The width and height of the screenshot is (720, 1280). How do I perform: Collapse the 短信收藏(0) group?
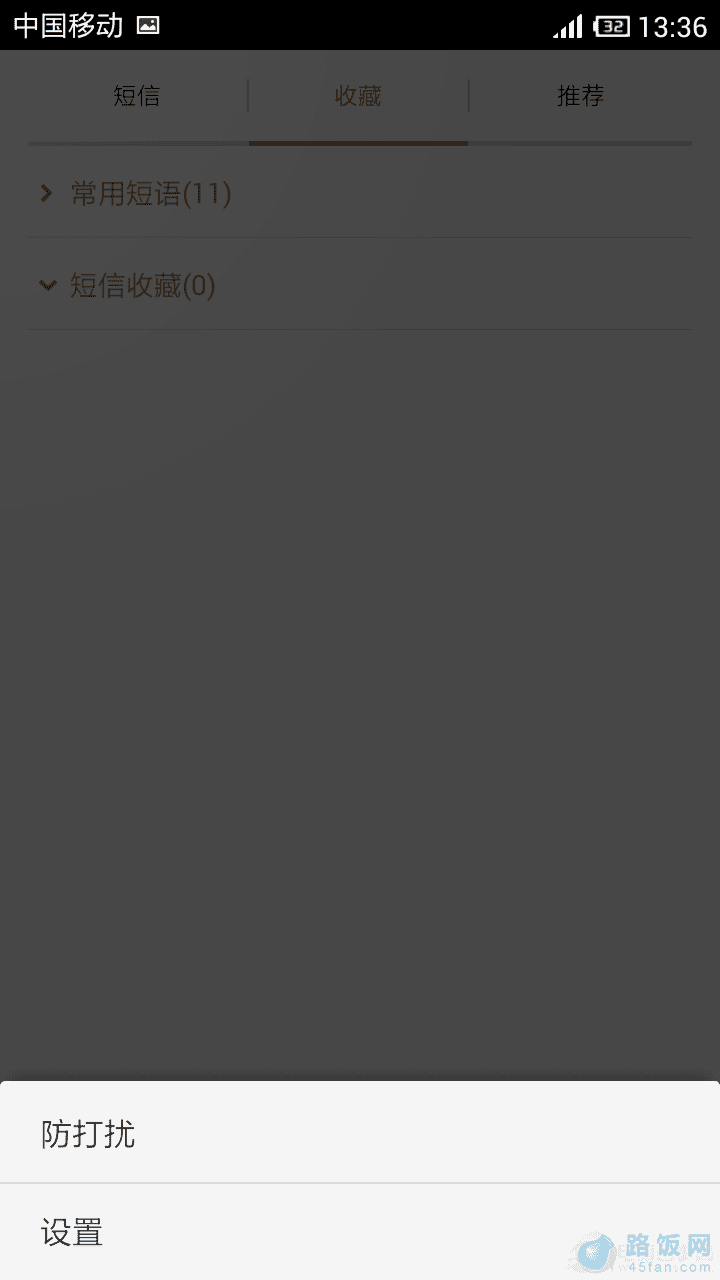coord(142,286)
